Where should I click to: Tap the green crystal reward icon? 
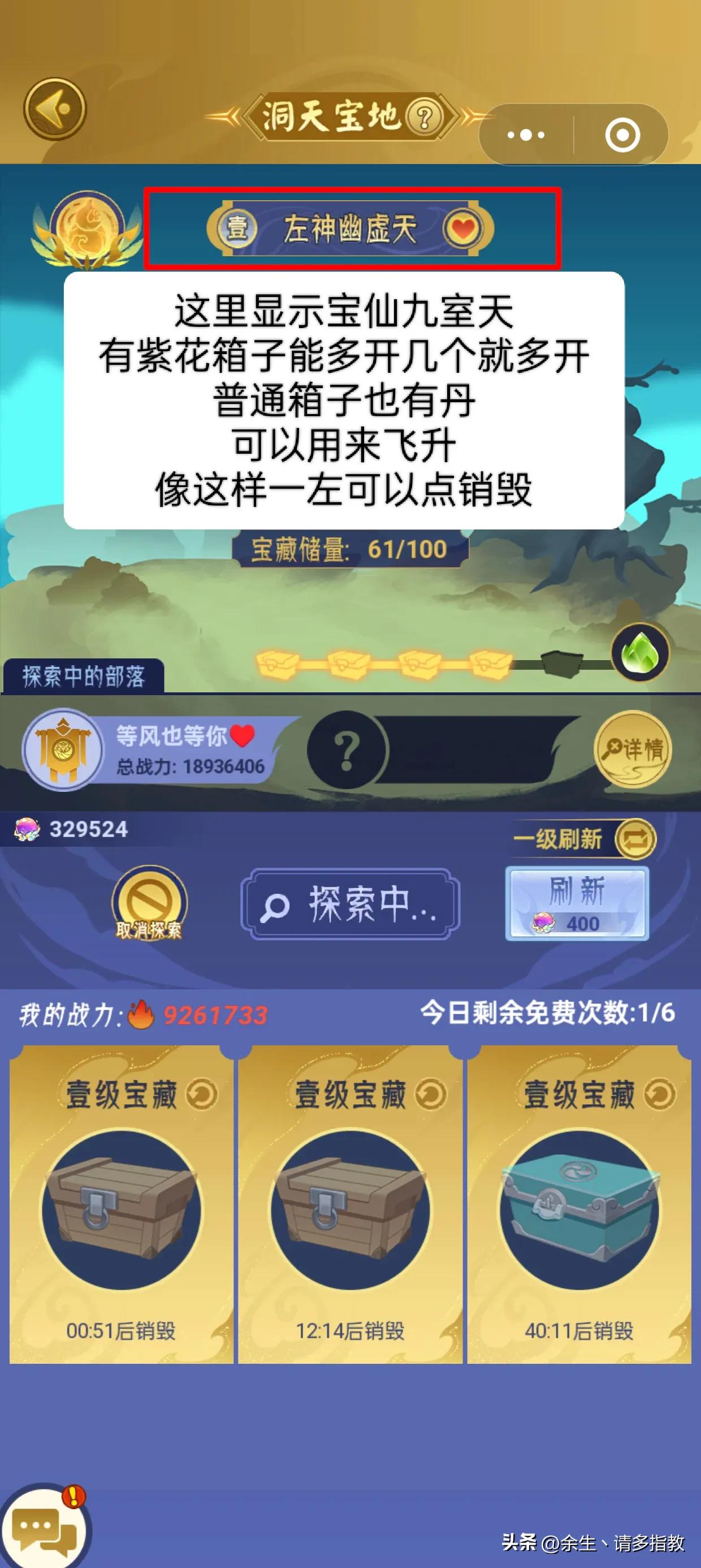tap(640, 653)
